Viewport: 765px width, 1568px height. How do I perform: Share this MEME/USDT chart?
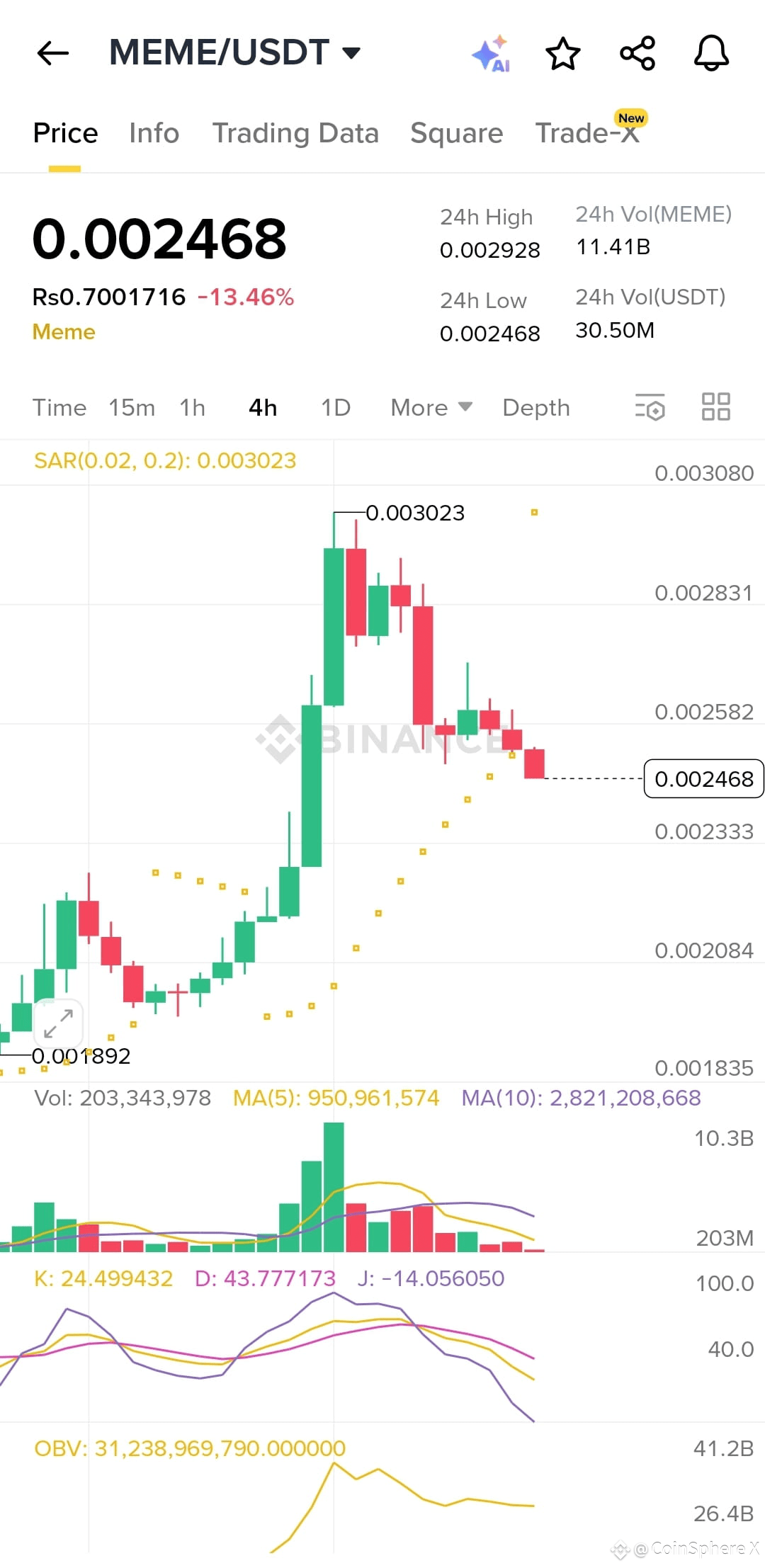click(x=637, y=53)
